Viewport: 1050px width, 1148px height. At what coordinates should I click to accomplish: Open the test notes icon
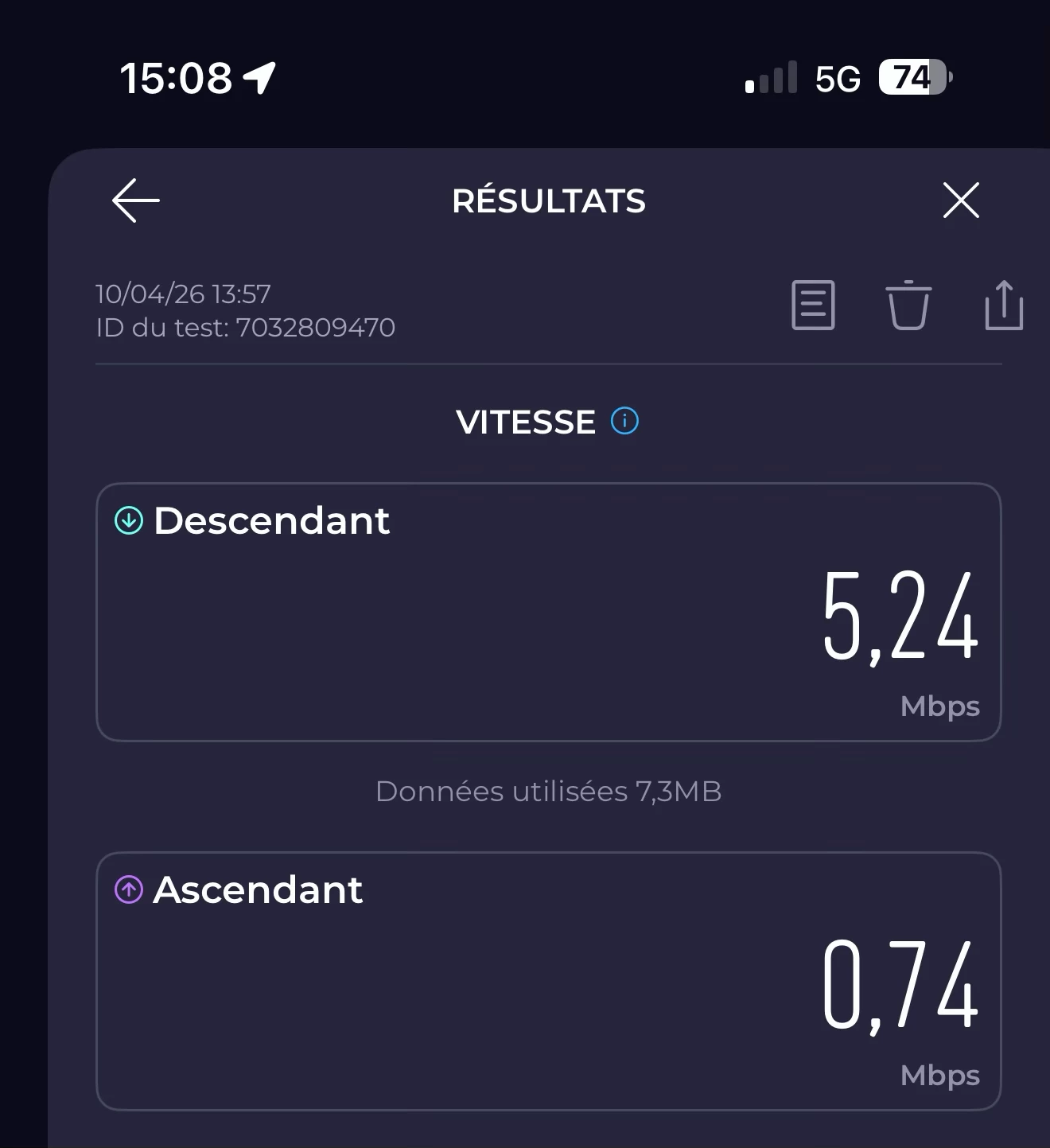(x=813, y=305)
